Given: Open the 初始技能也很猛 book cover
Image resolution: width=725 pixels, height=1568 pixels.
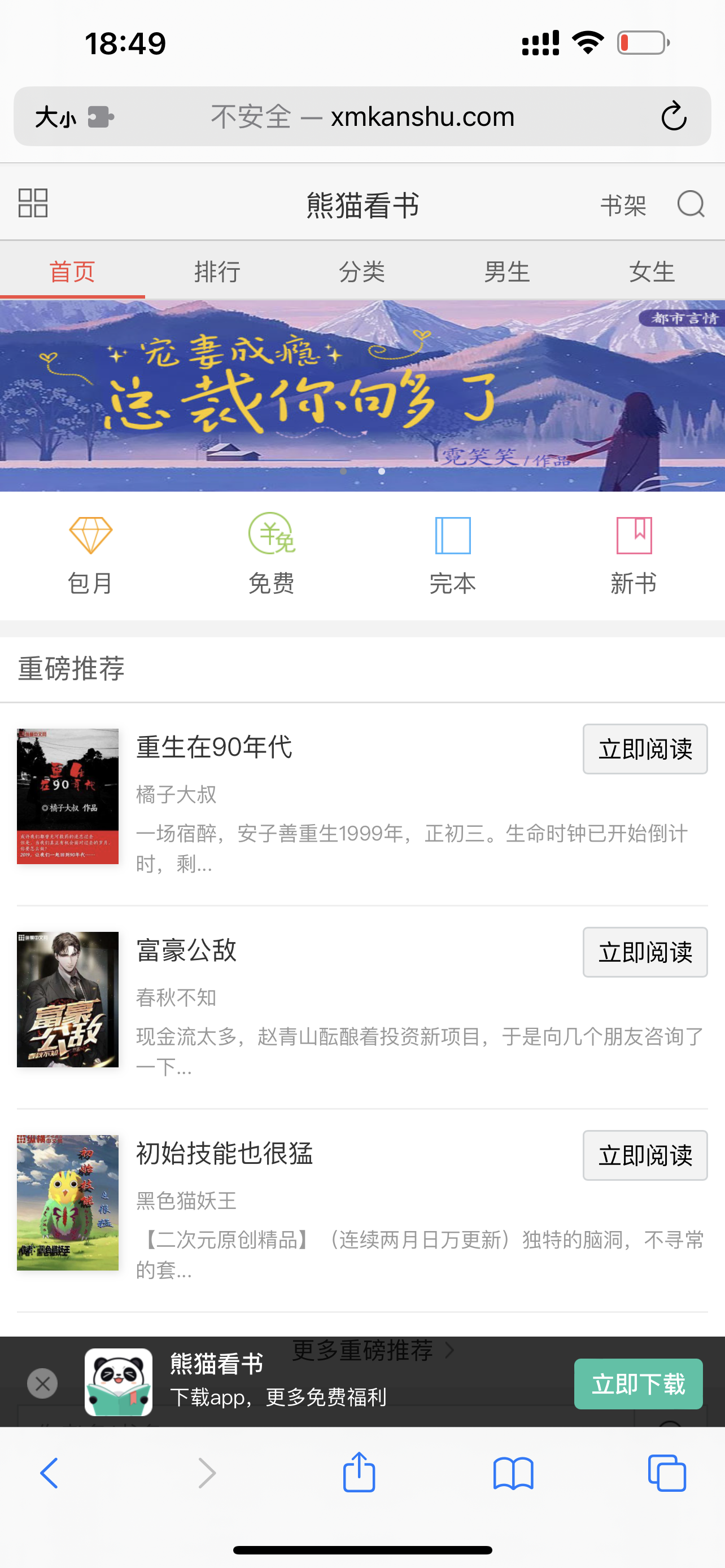Looking at the screenshot, I should (x=68, y=1203).
